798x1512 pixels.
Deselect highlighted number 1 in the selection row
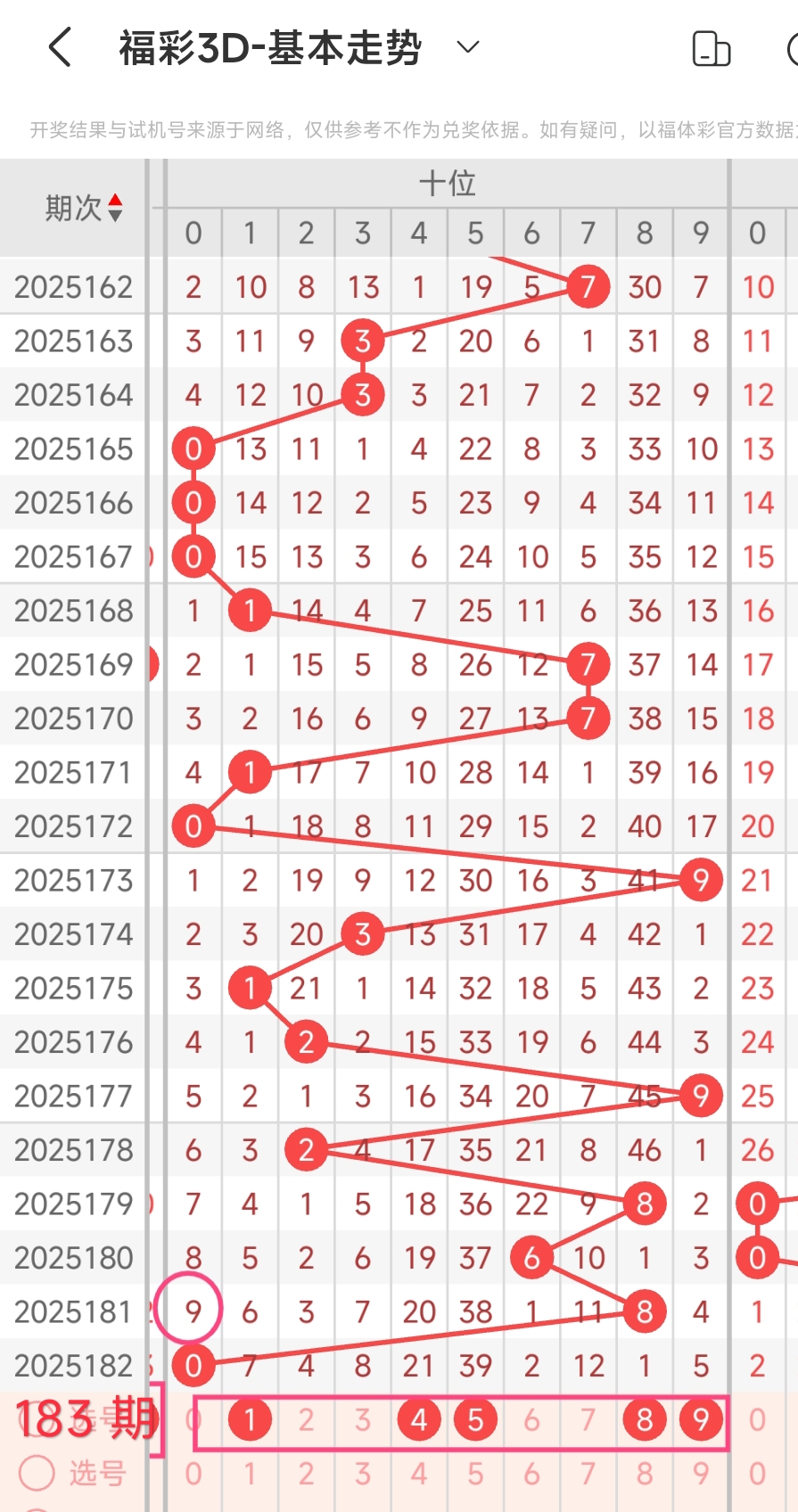pos(250,1418)
